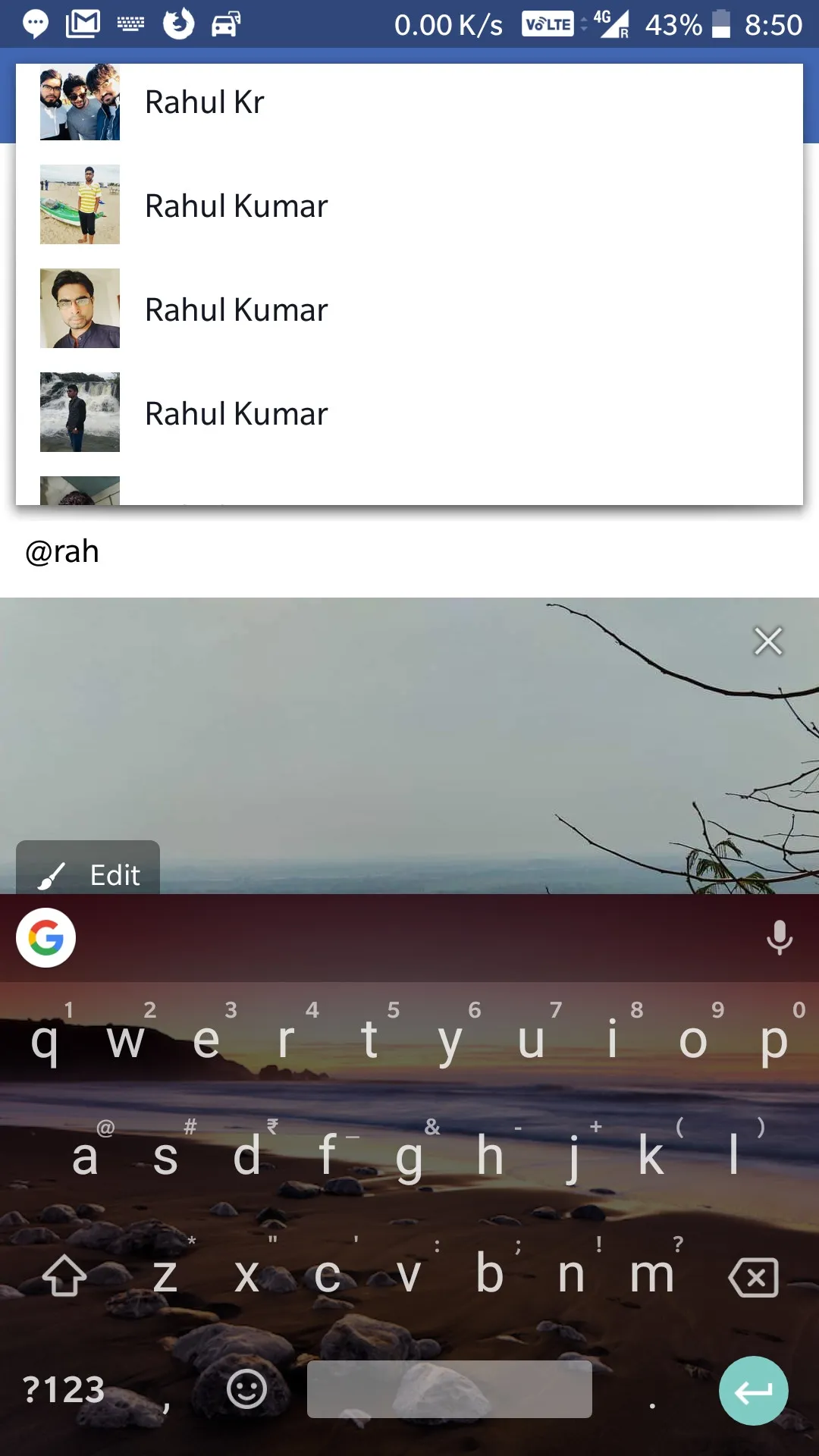The height and width of the screenshot is (1456, 819).
Task: Open Edit for the attached photo
Action: (89, 874)
